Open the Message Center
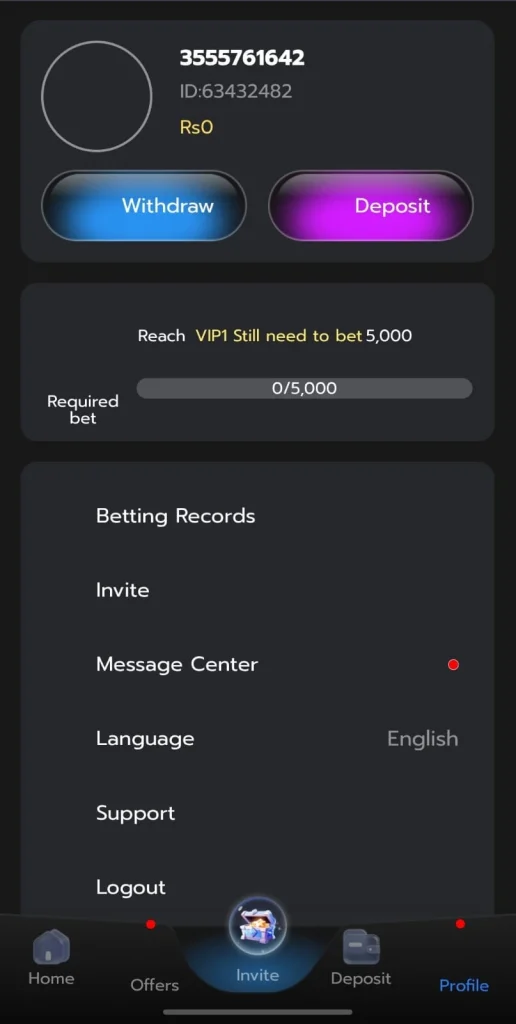 [257, 665]
